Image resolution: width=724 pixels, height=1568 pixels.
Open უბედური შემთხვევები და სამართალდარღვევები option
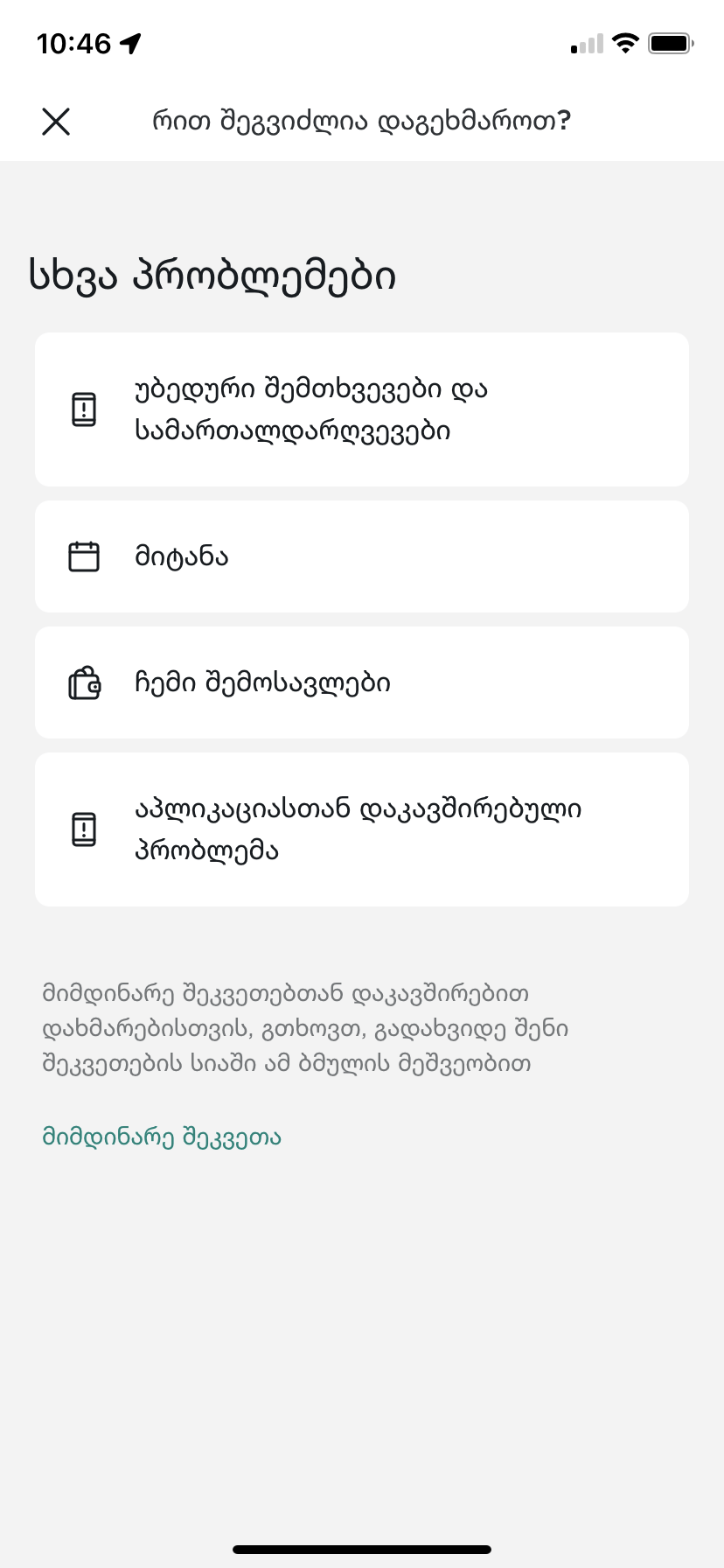click(362, 409)
